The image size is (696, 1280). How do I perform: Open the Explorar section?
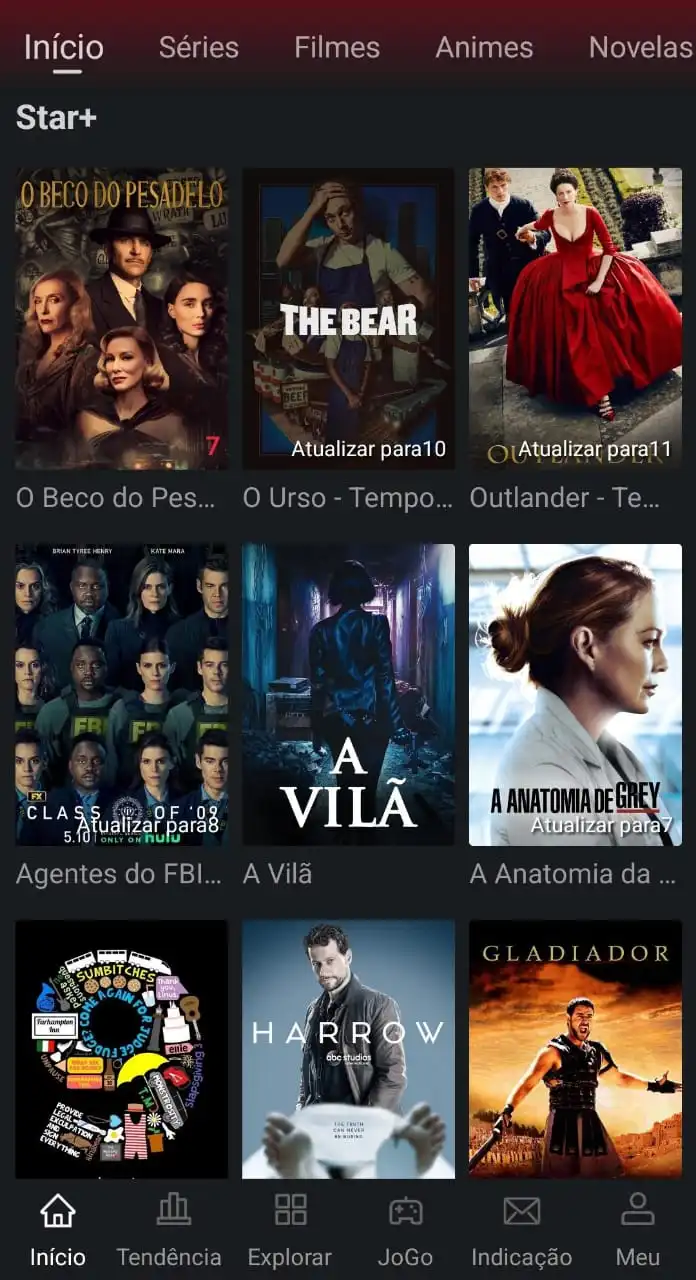(289, 1230)
